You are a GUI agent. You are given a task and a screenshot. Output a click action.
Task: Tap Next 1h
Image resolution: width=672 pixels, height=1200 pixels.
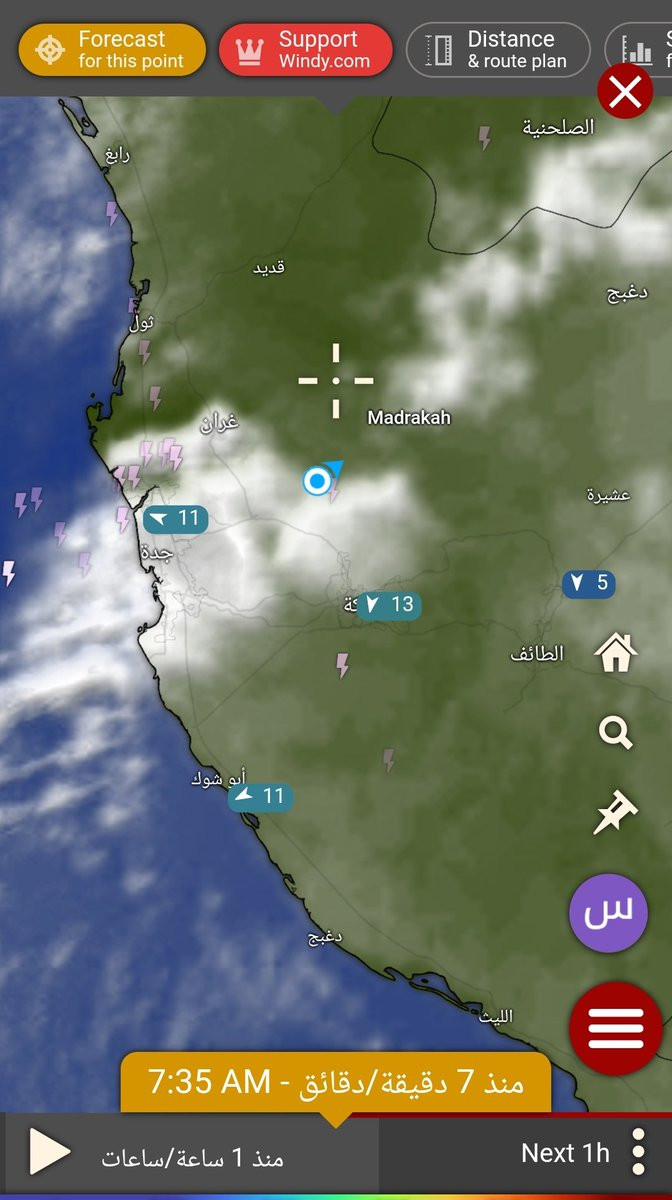click(x=565, y=1153)
